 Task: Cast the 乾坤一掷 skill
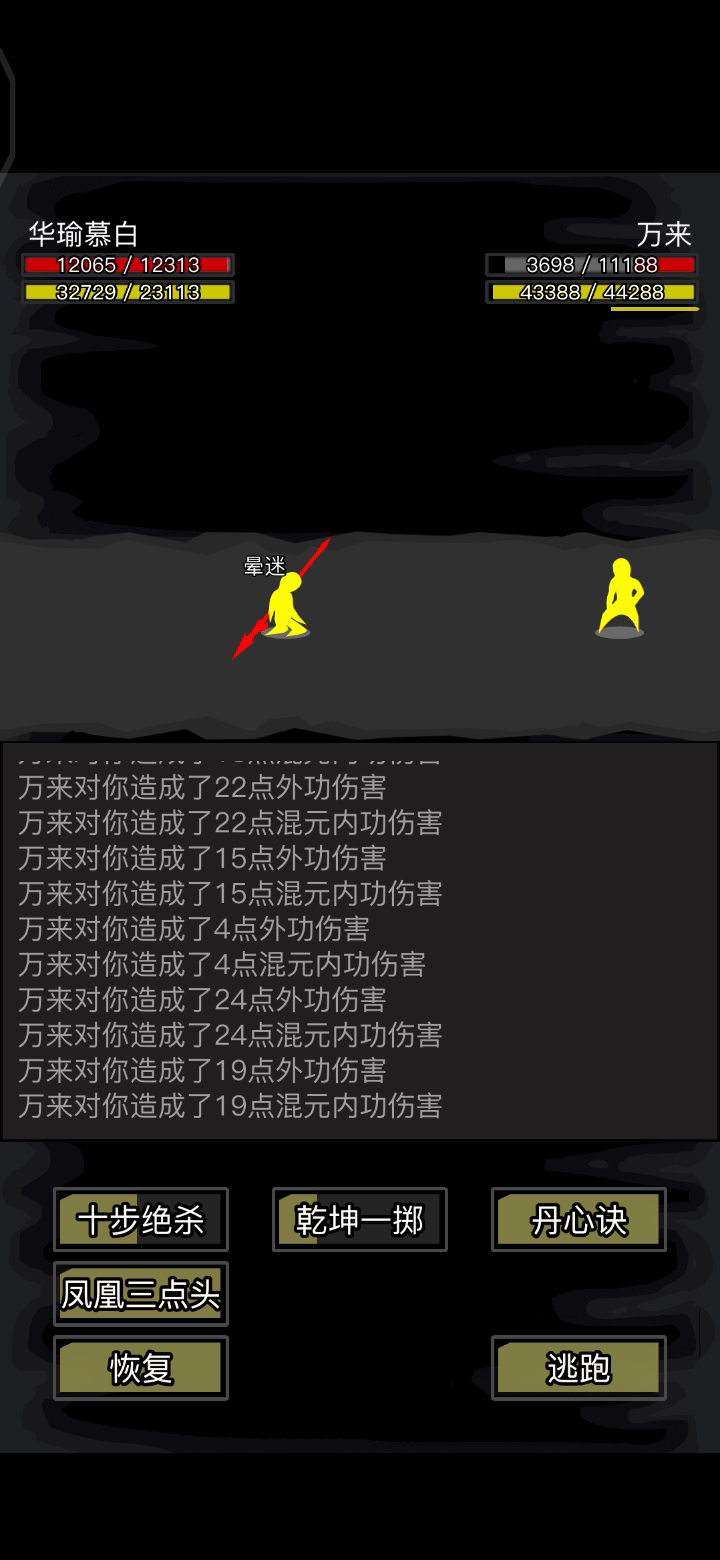coord(360,1220)
